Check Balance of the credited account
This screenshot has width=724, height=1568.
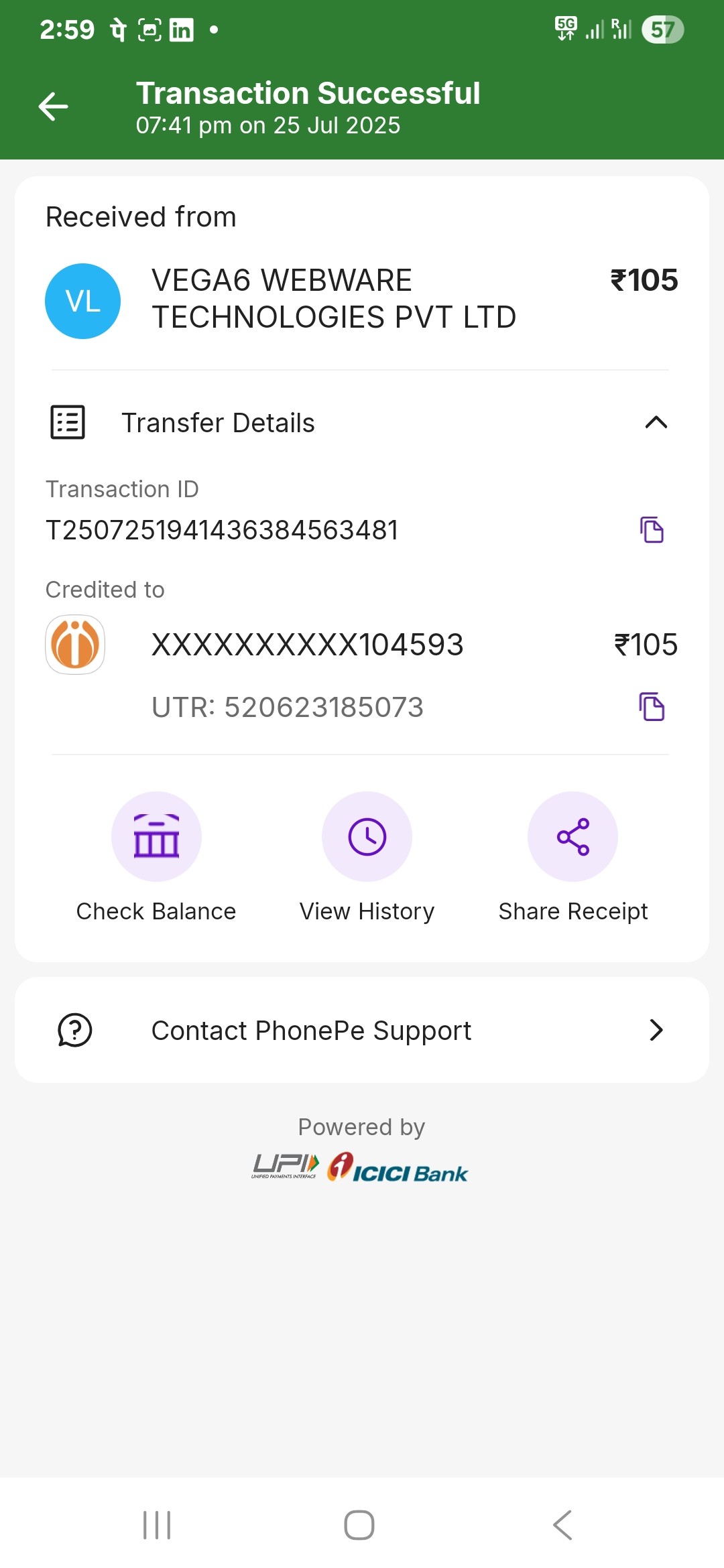[x=156, y=837]
